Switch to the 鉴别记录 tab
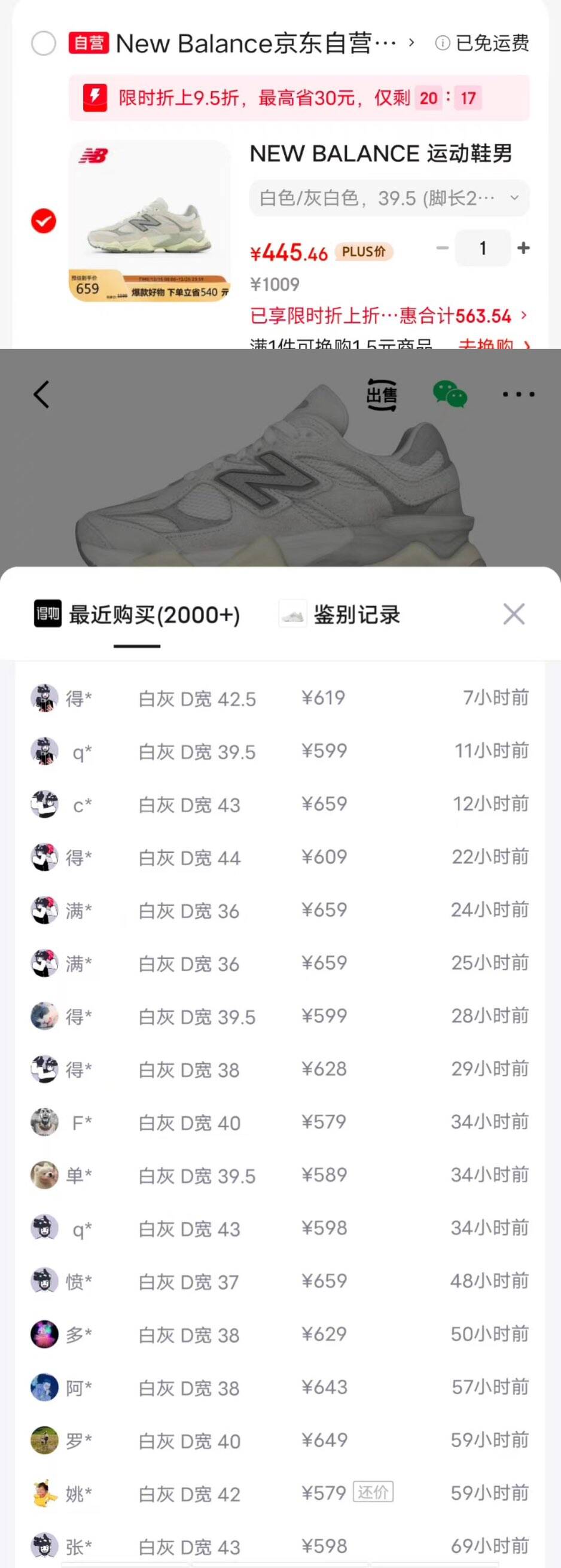 (x=340, y=615)
